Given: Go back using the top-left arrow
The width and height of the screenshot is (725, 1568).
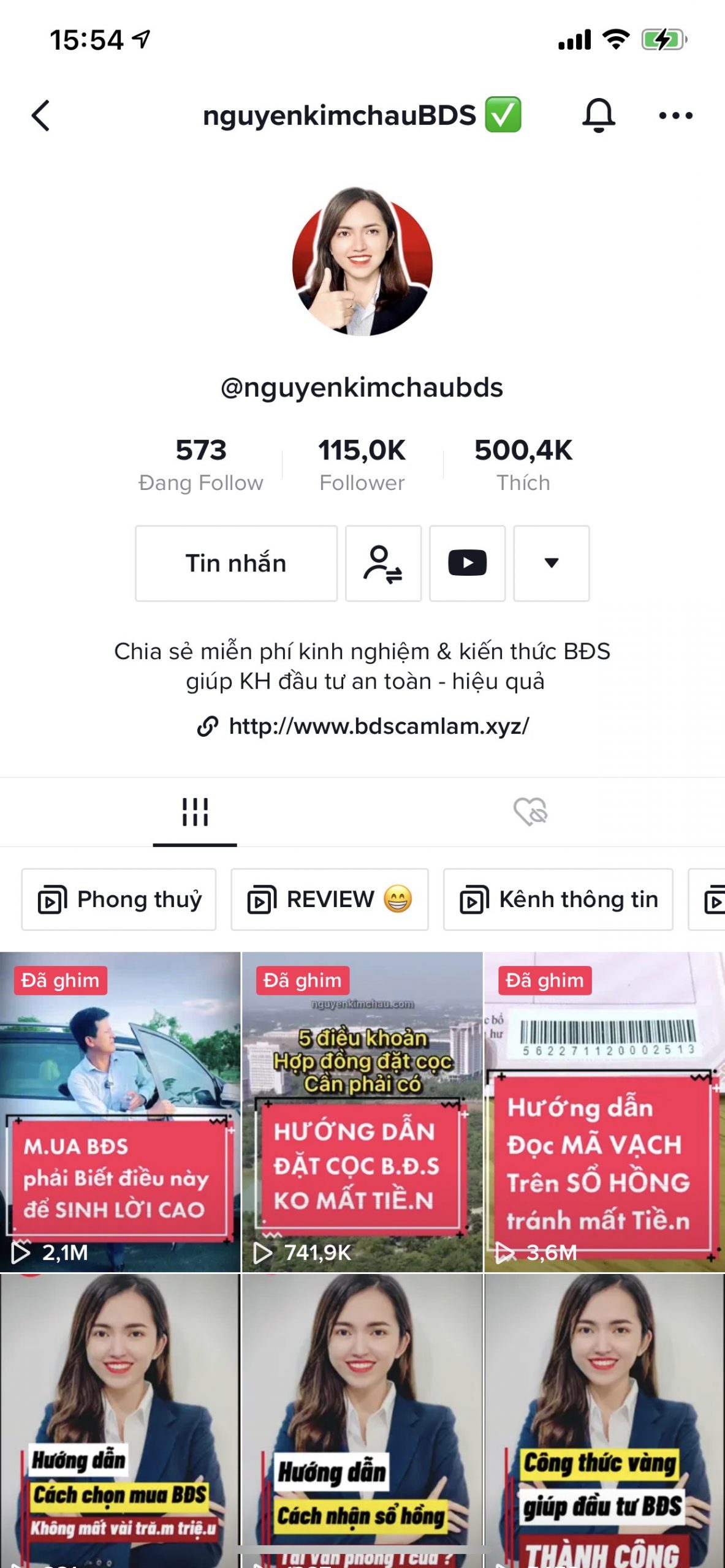Looking at the screenshot, I should coord(40,115).
